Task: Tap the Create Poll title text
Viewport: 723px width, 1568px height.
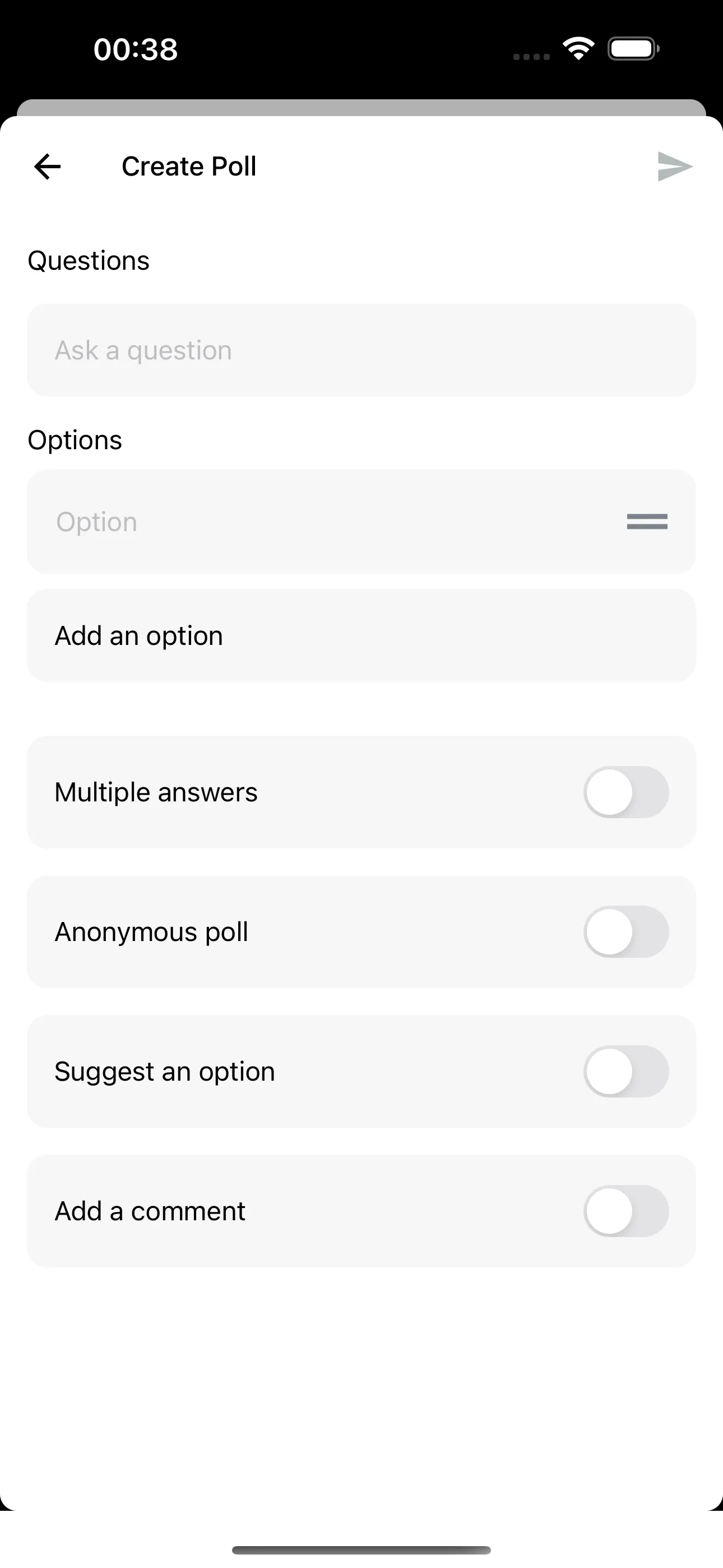Action: coord(189,165)
